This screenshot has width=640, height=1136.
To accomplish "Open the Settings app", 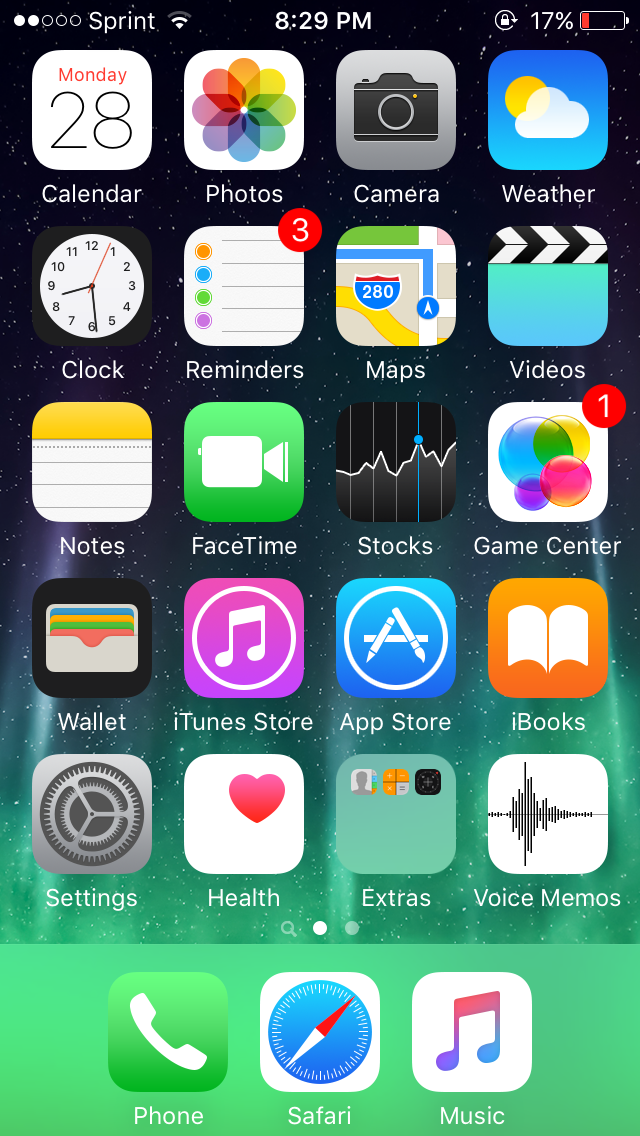I will [92, 814].
